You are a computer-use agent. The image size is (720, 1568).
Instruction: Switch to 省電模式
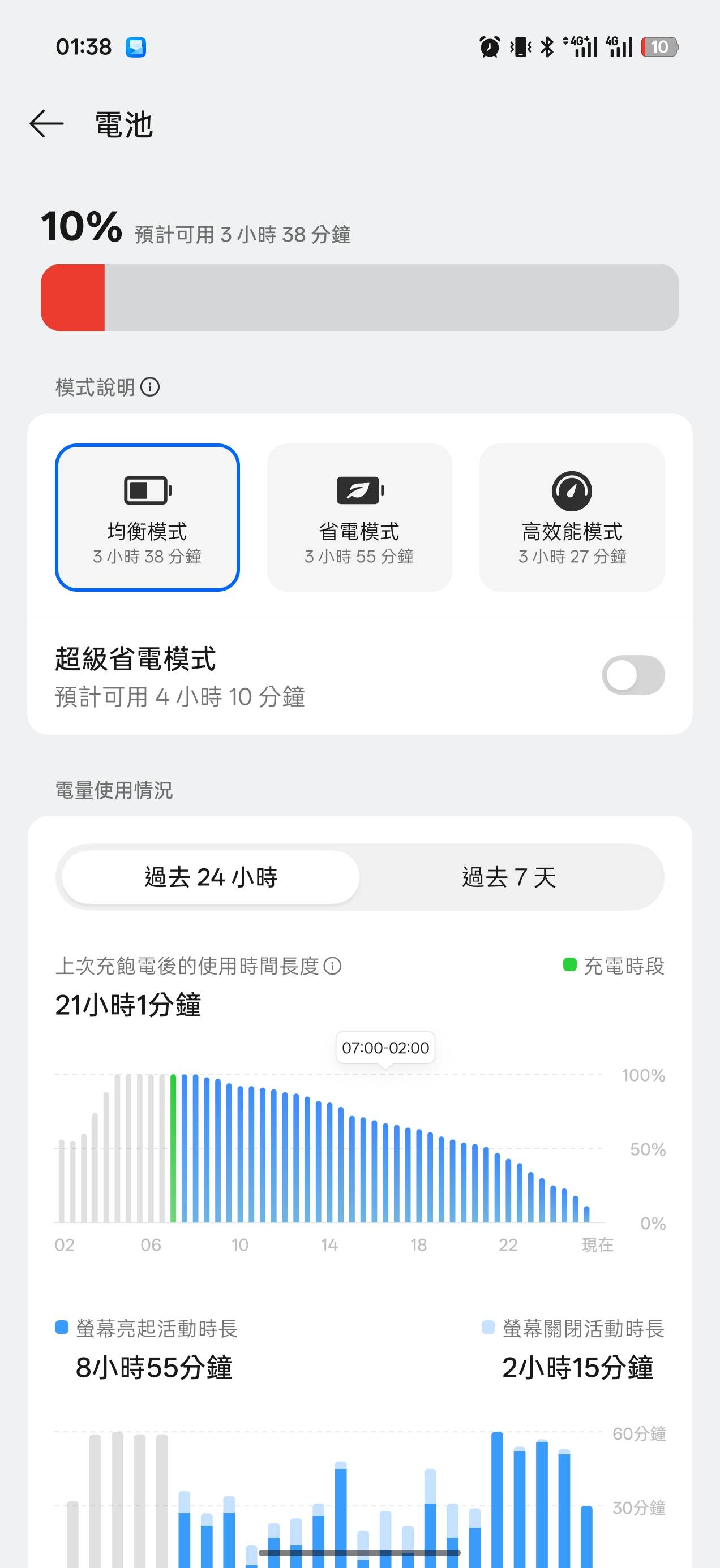[x=359, y=518]
